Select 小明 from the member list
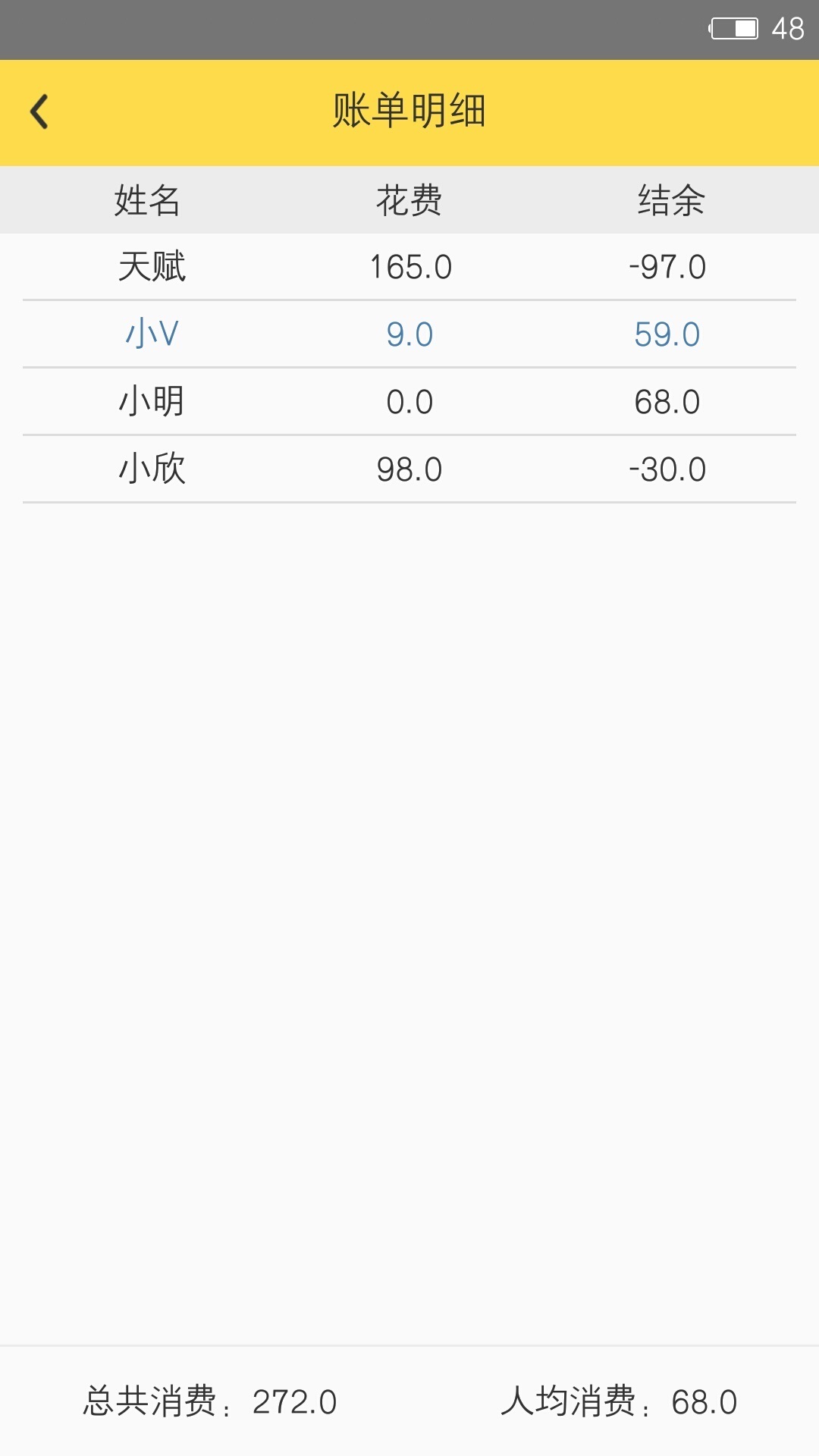The image size is (819, 1456). coord(152,401)
